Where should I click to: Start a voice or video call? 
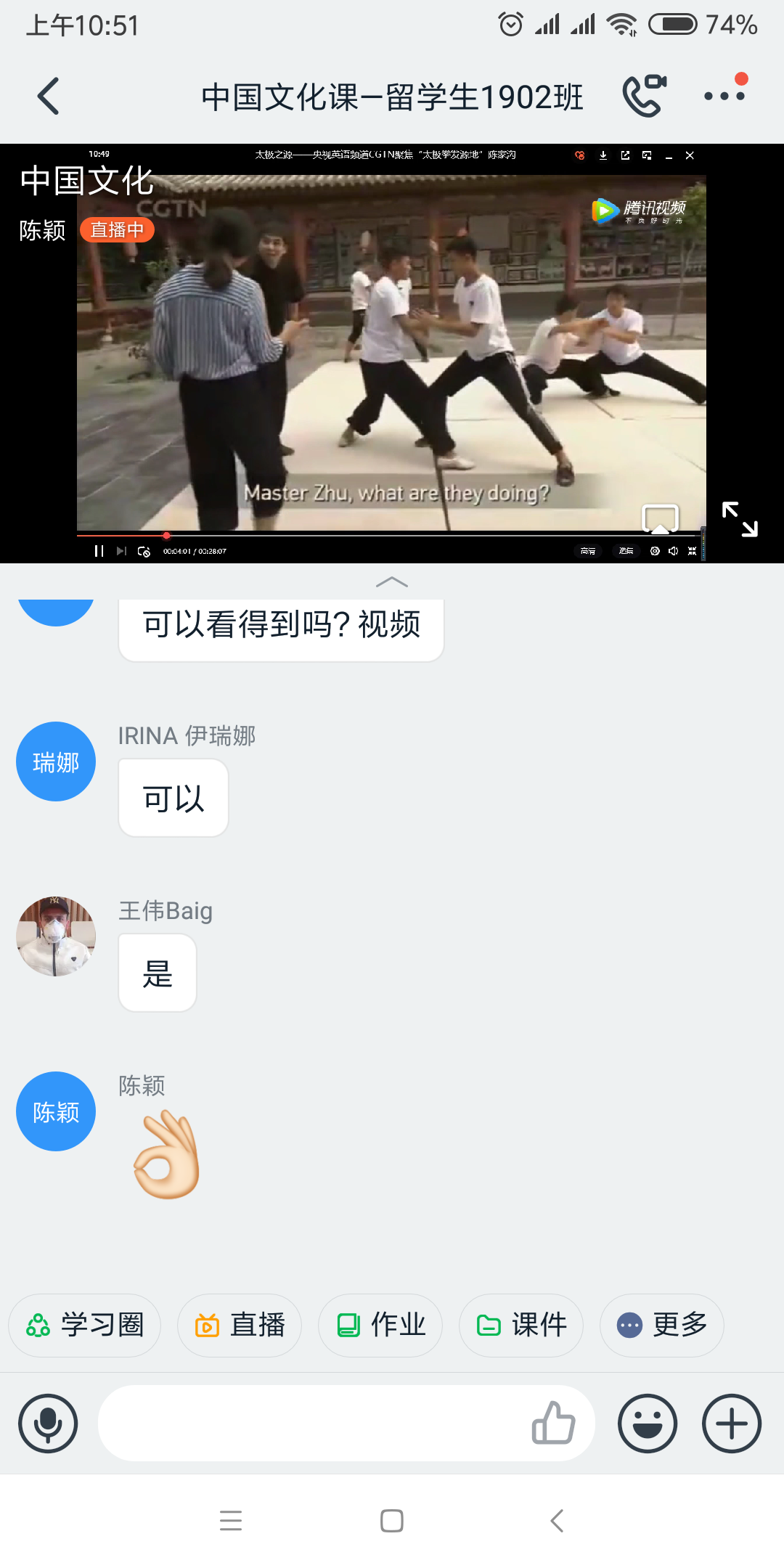[x=645, y=96]
